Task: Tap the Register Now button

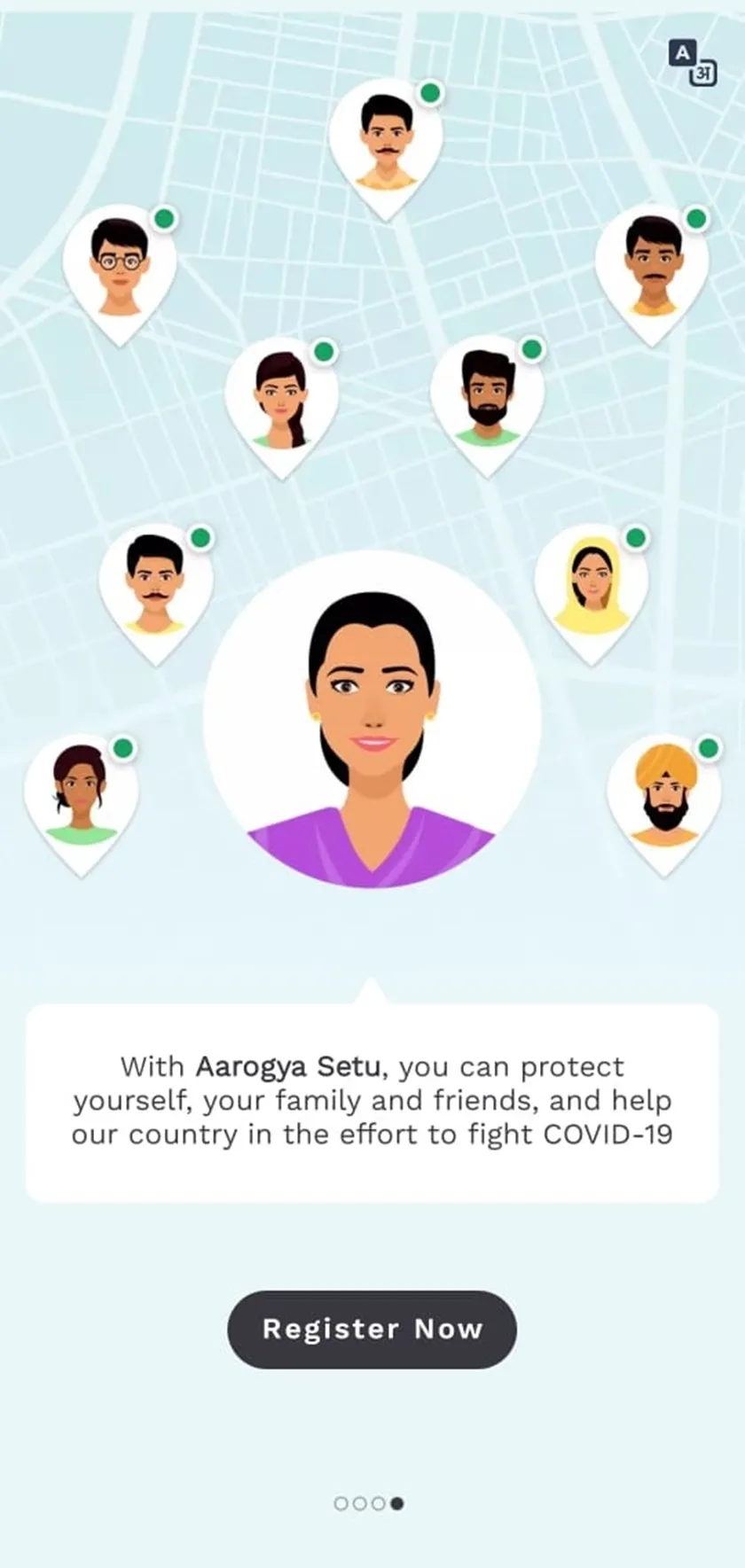Action: (x=372, y=1329)
